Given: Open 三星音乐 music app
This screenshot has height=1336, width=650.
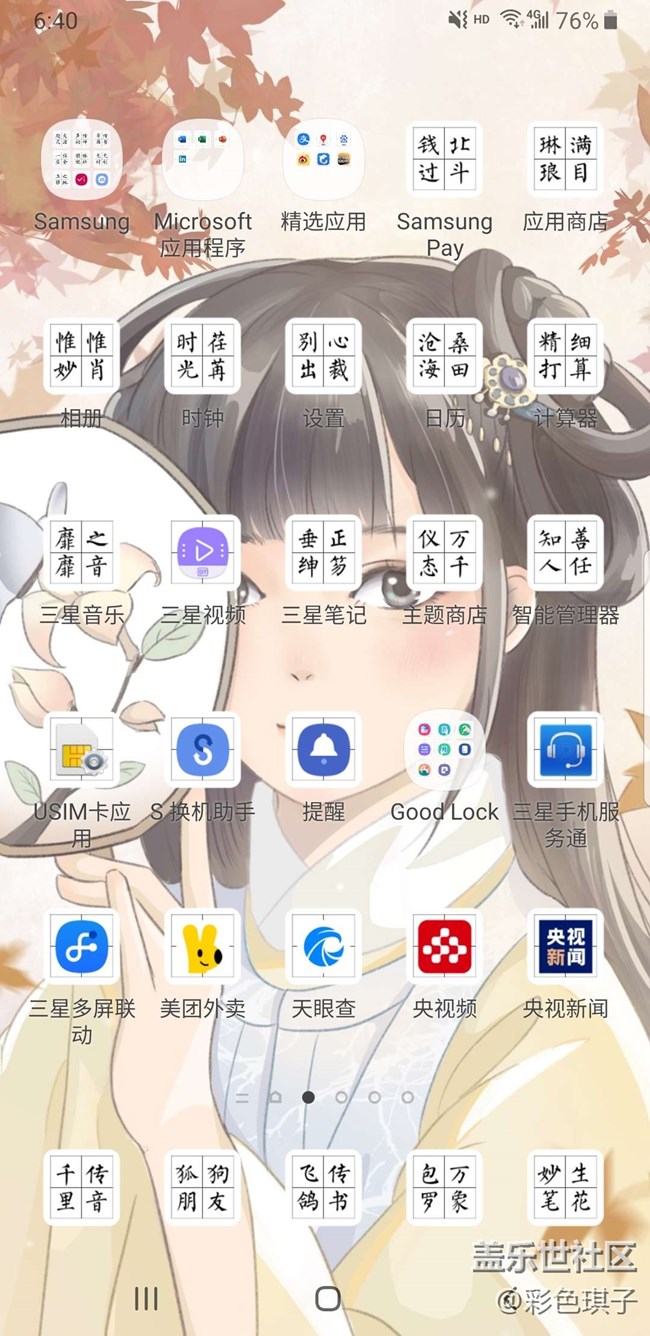Looking at the screenshot, I should pos(81,553).
